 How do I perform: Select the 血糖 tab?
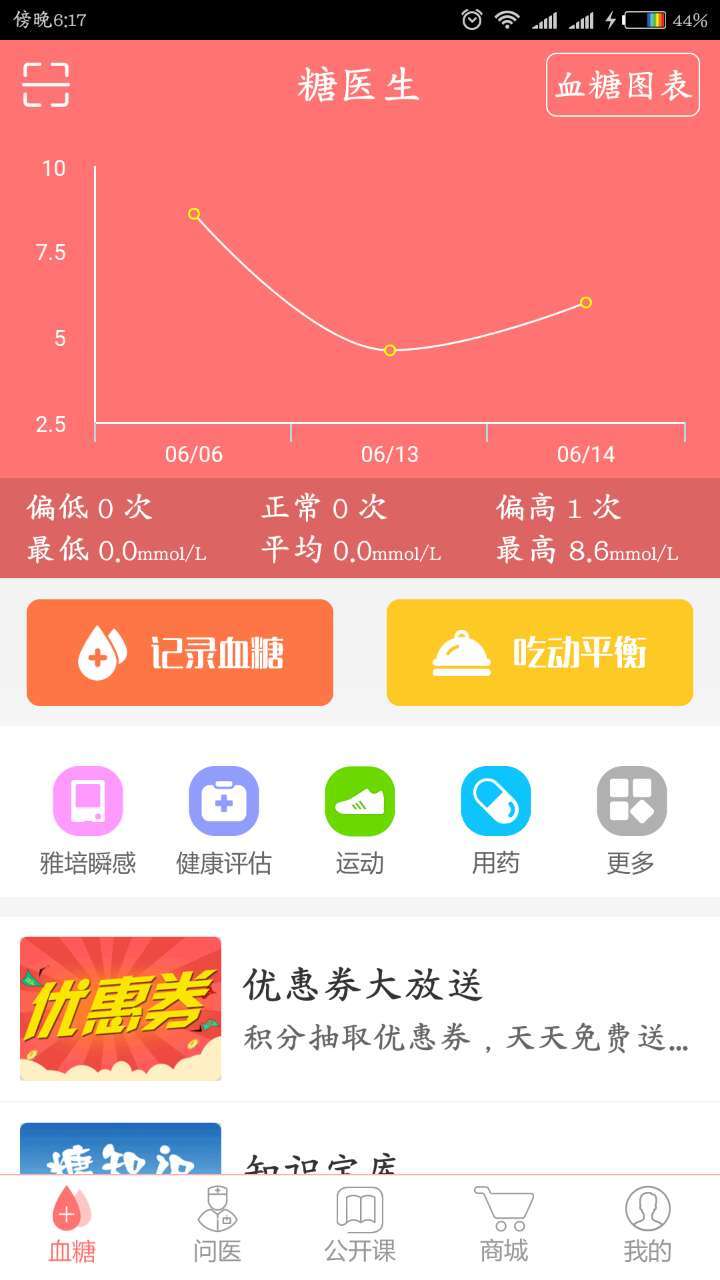[72, 1225]
